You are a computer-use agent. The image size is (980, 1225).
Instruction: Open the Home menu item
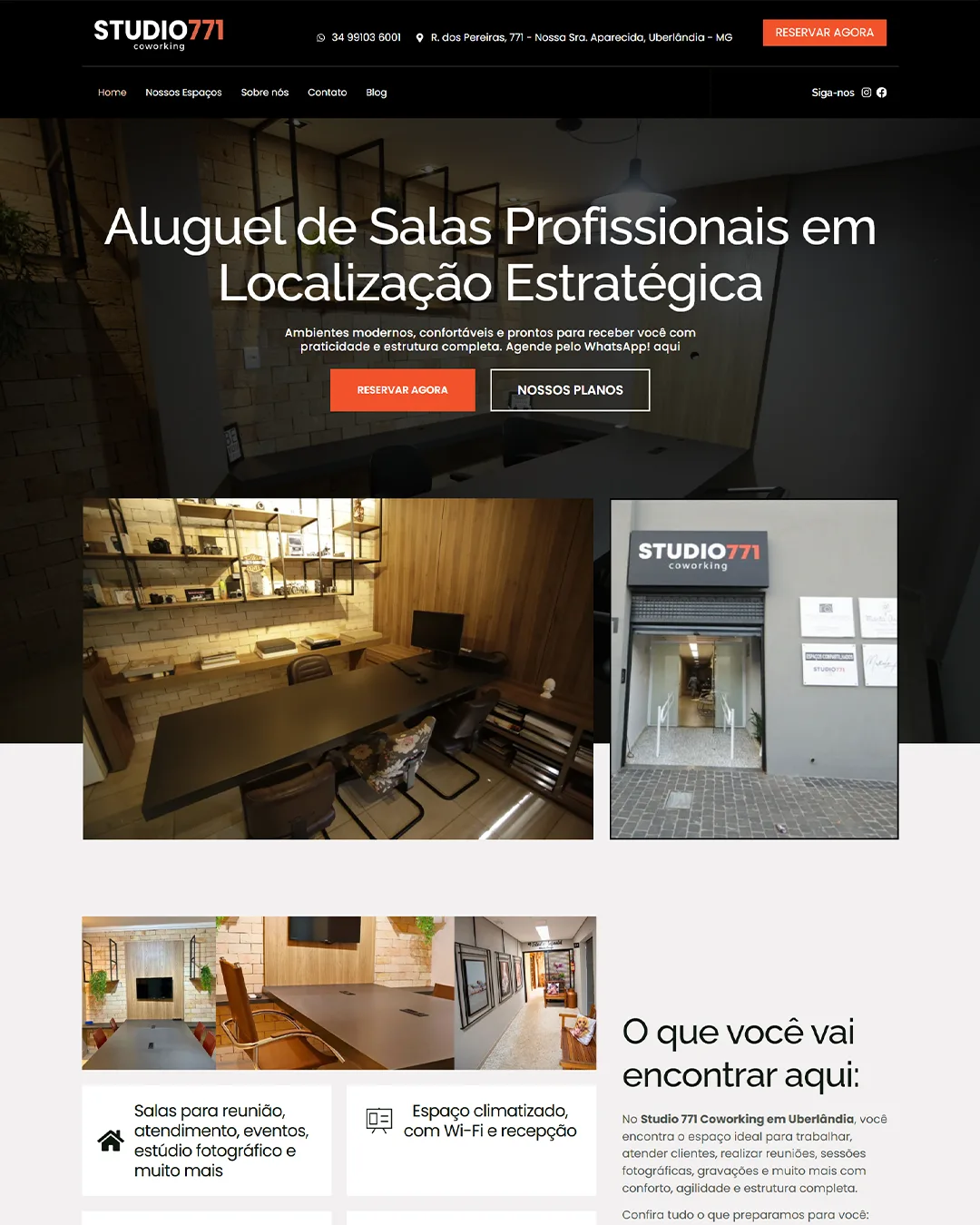112,93
